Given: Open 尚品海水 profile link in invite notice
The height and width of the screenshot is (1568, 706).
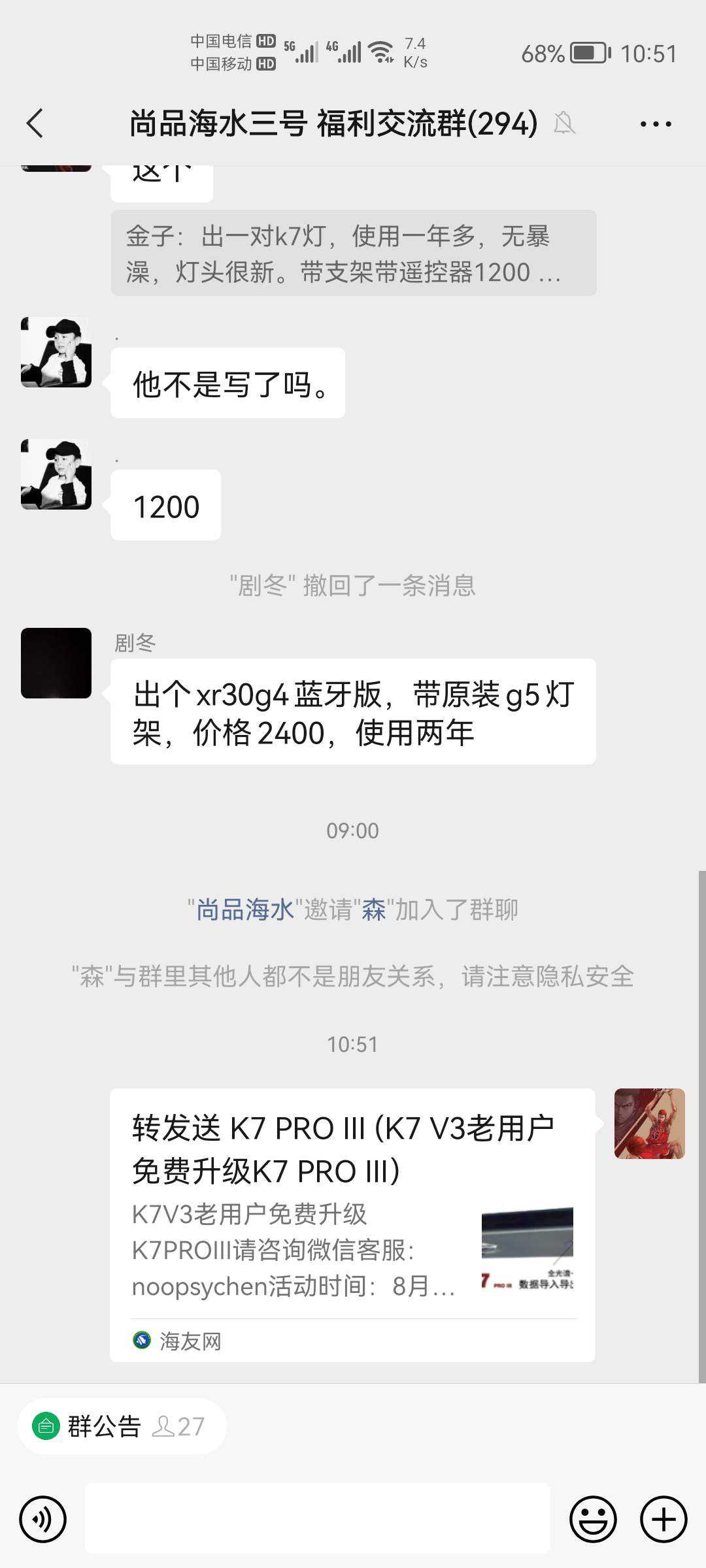Looking at the screenshot, I should [245, 909].
